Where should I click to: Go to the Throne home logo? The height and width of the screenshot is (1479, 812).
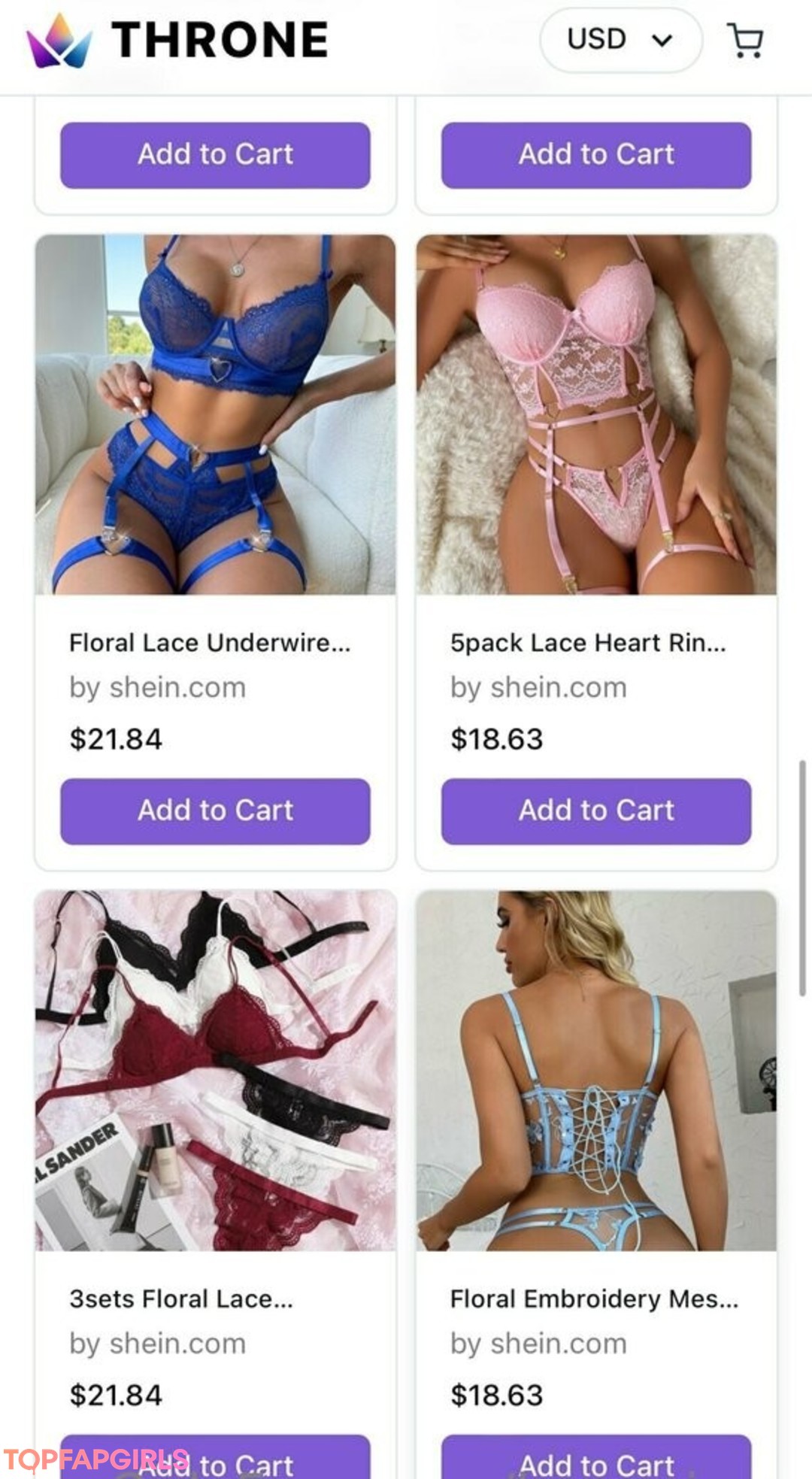click(x=178, y=40)
